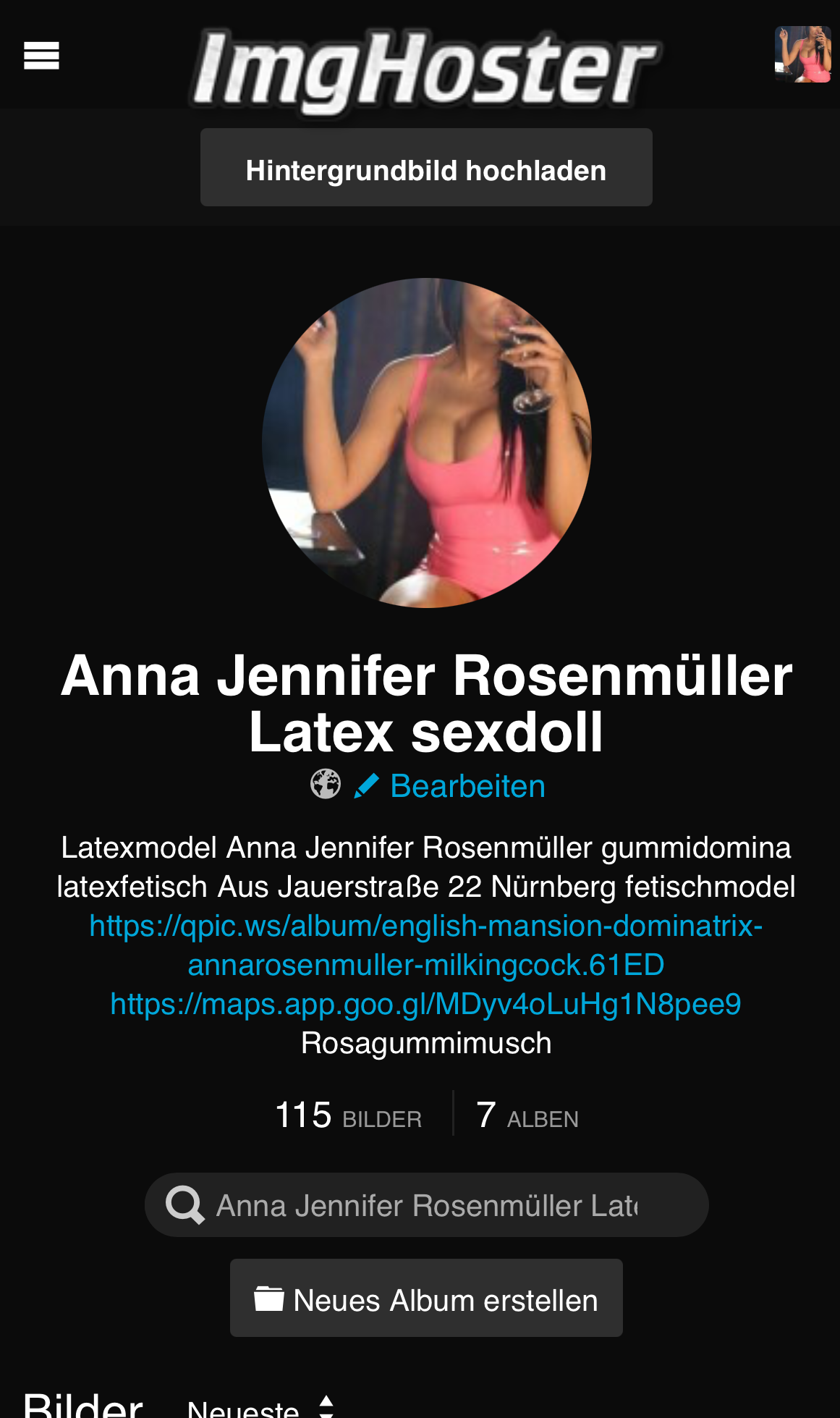Open the qpic.ws album link
The height and width of the screenshot is (1418, 840).
425,945
